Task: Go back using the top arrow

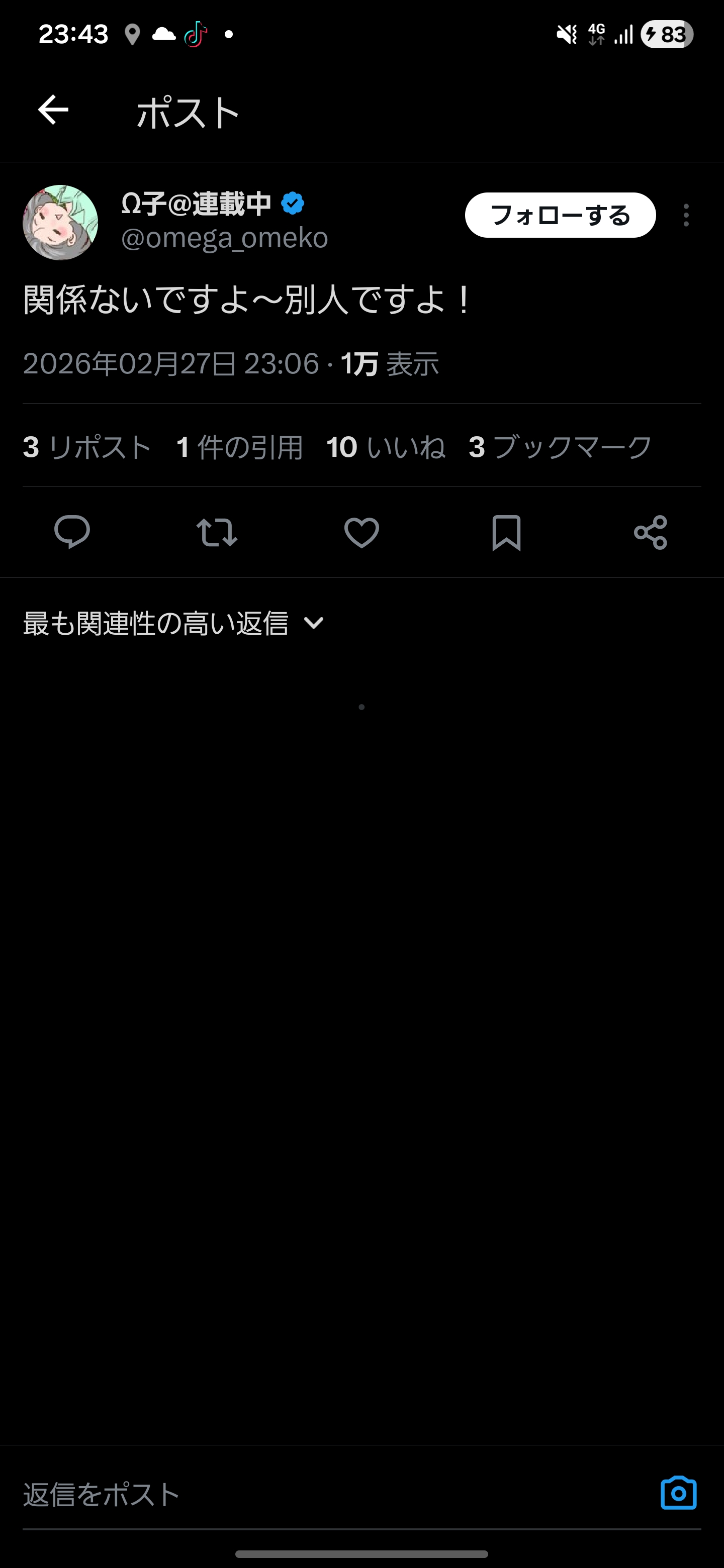Action: (53, 110)
